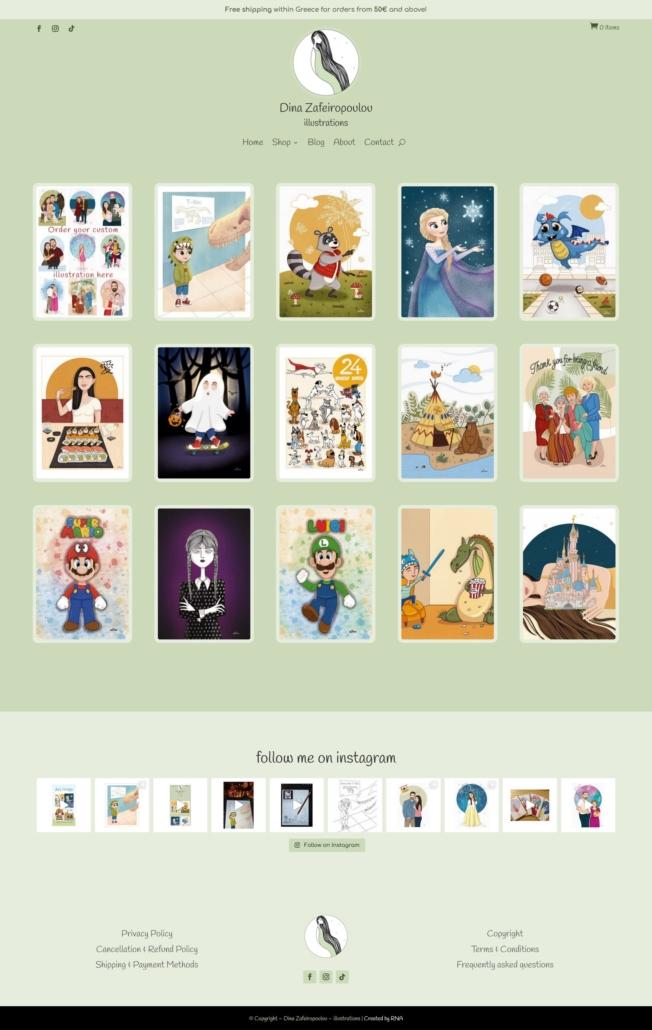This screenshot has width=652, height=1030.
Task: Open search next to Contact
Action: pos(402,142)
